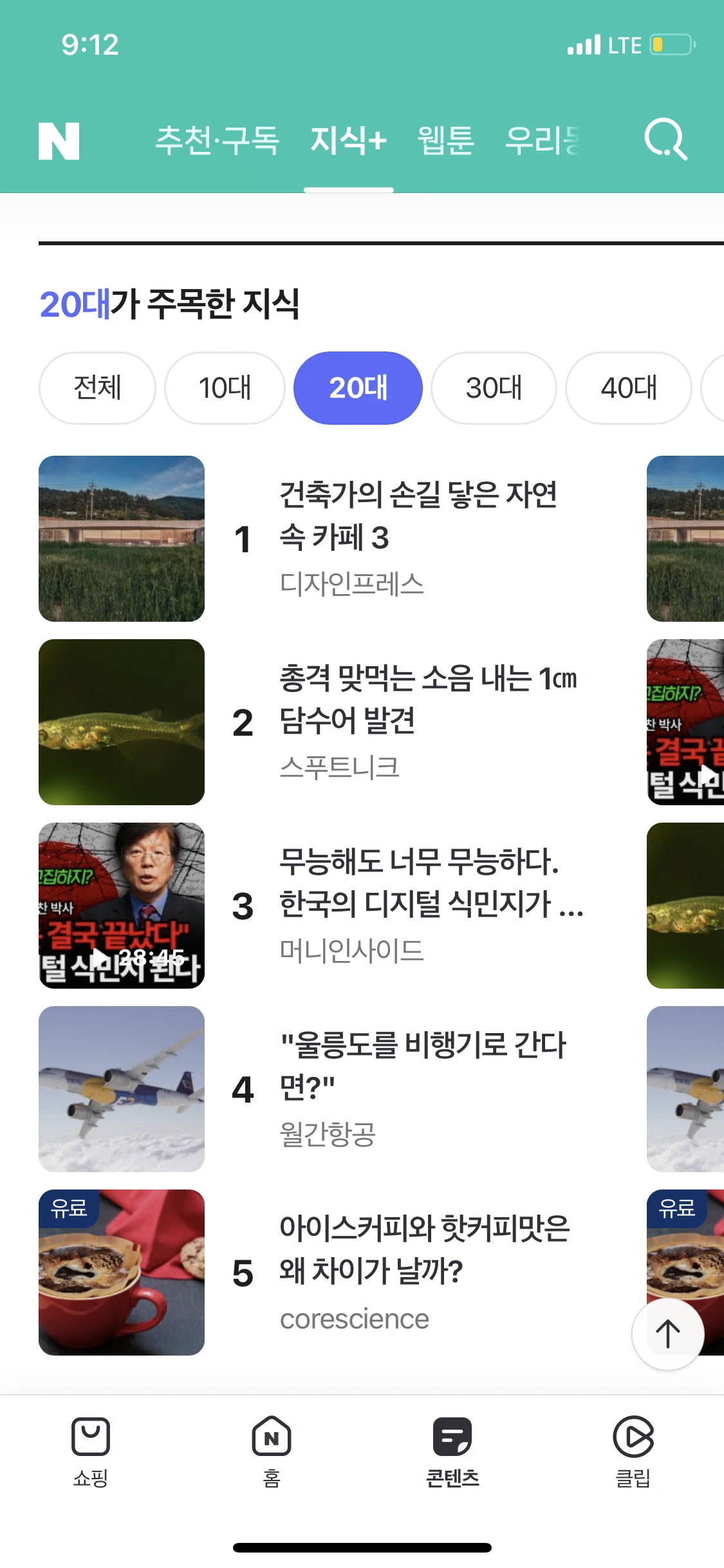Select the 10대 age filter chip
This screenshot has width=724, height=1568.
[x=225, y=388]
